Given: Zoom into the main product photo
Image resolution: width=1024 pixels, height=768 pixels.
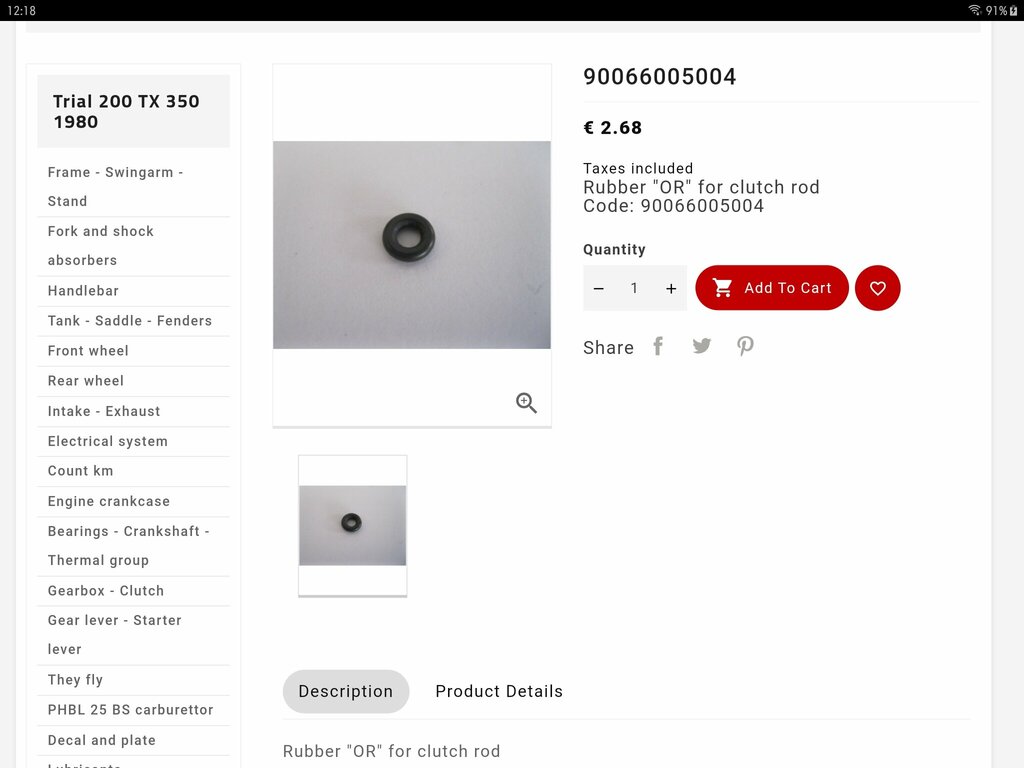Looking at the screenshot, I should point(526,403).
